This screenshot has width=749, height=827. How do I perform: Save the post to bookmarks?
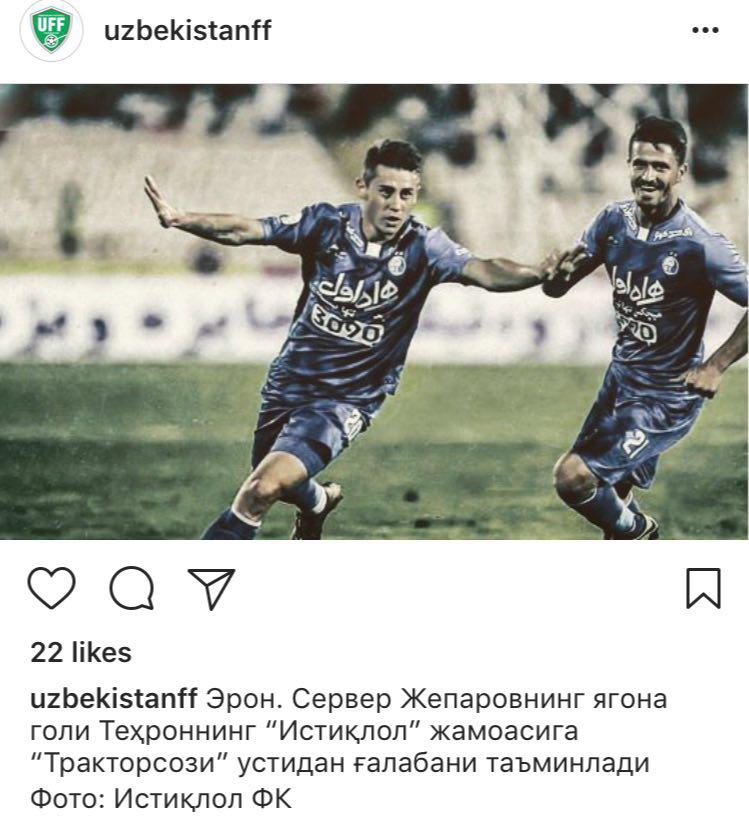pyautogui.click(x=703, y=588)
